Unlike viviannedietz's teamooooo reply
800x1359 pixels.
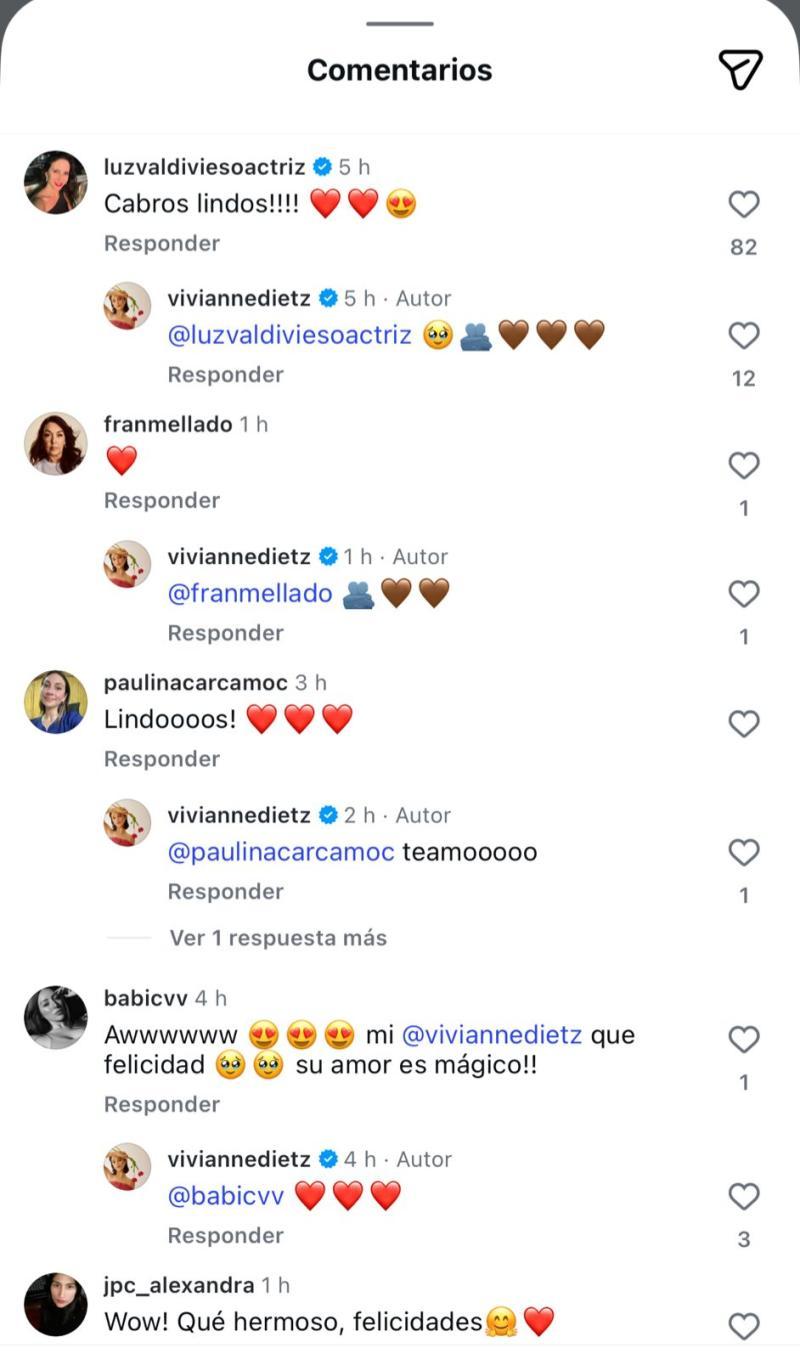click(744, 852)
